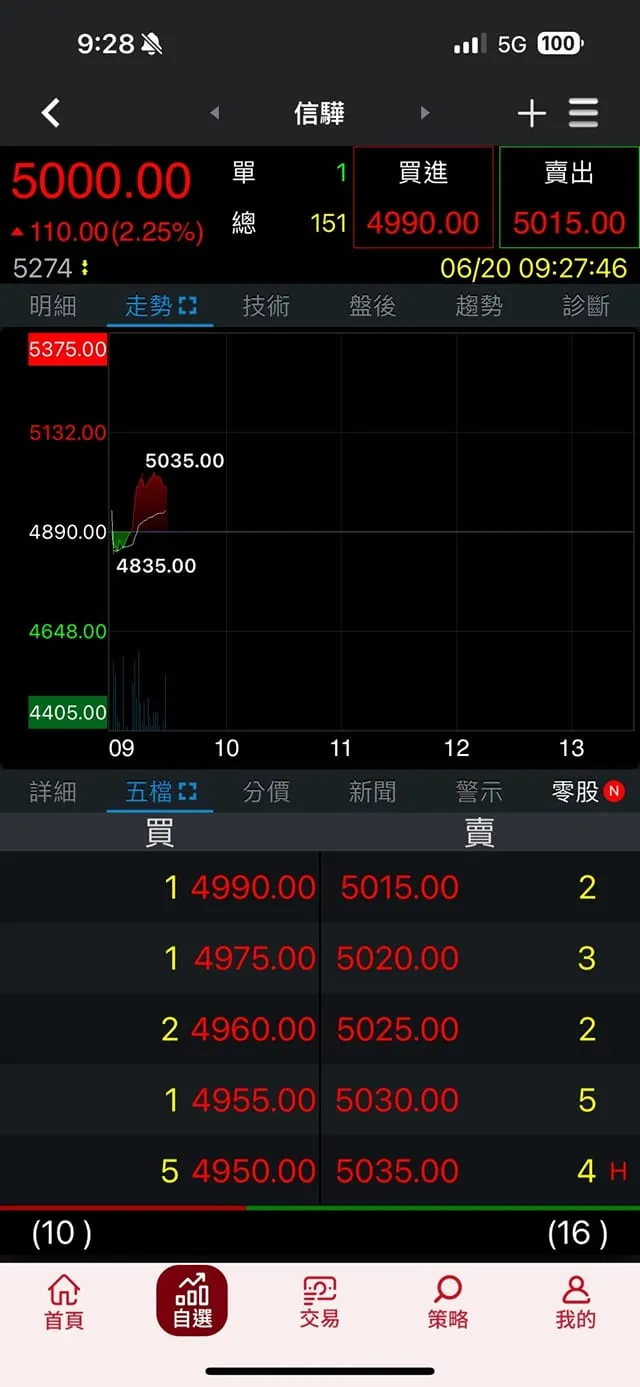Open the 新聞 tab

pyautogui.click(x=373, y=792)
